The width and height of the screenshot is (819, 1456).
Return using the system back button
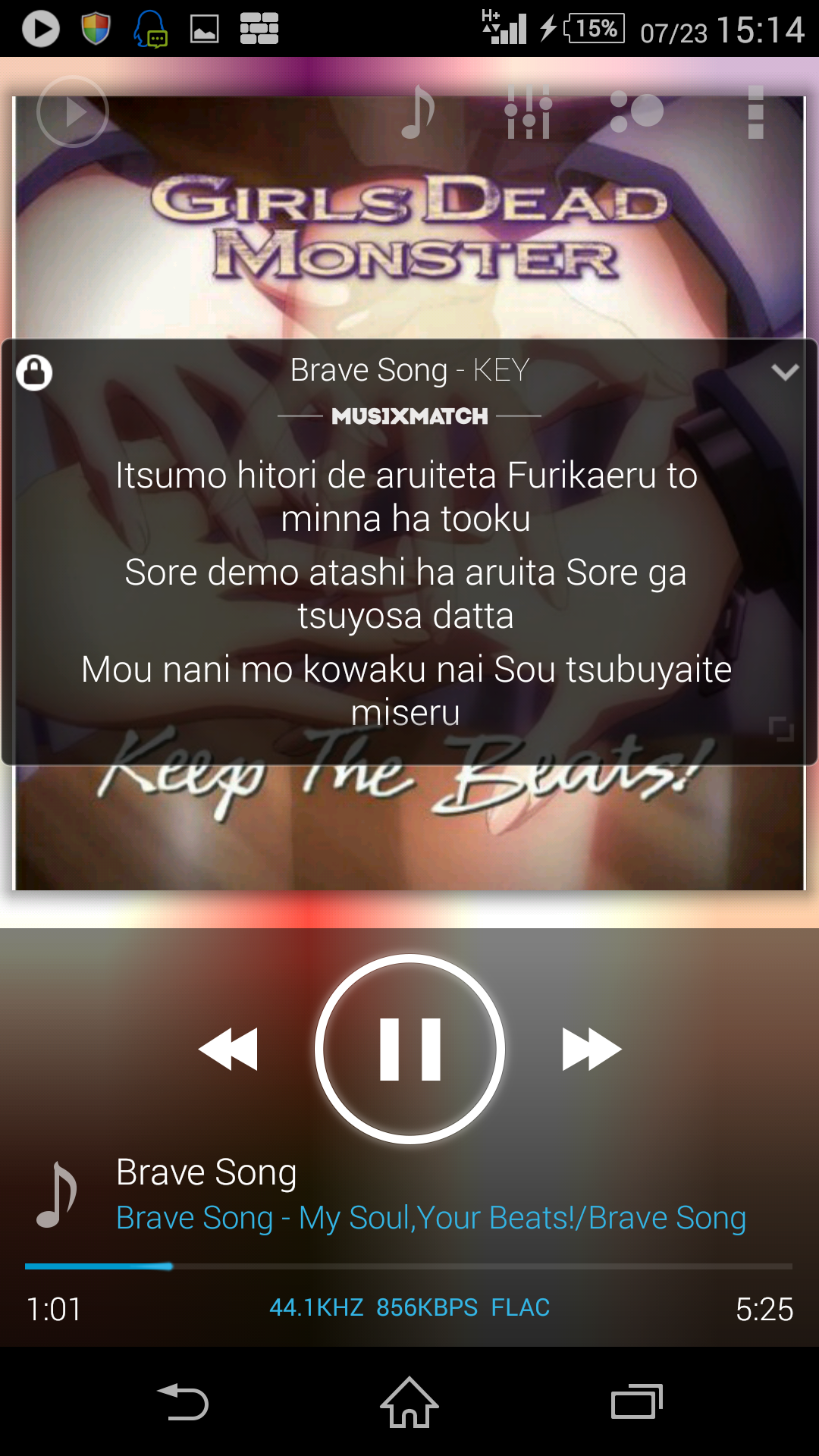tap(183, 1402)
